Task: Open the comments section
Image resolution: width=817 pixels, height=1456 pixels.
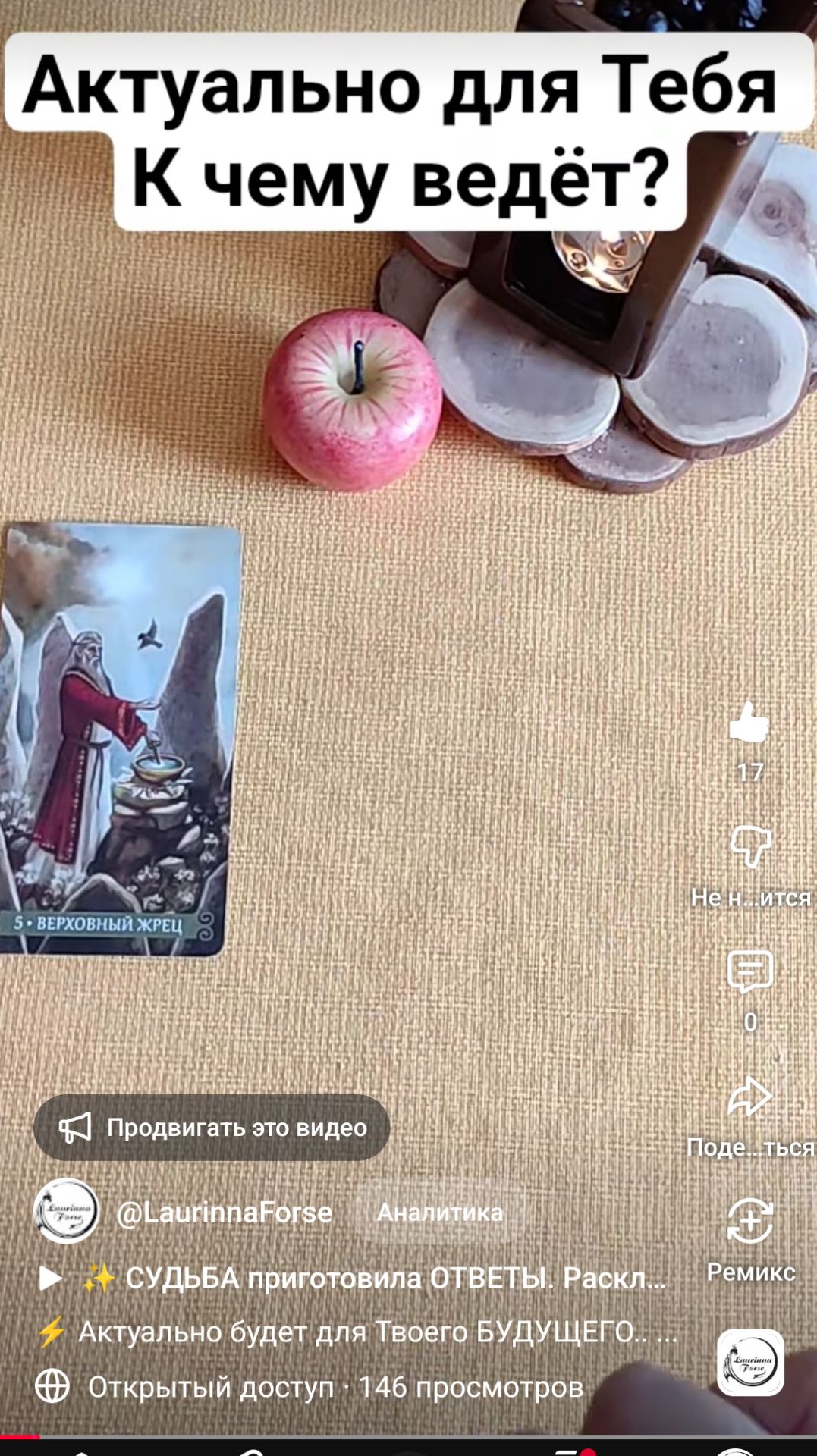Action: tap(749, 971)
